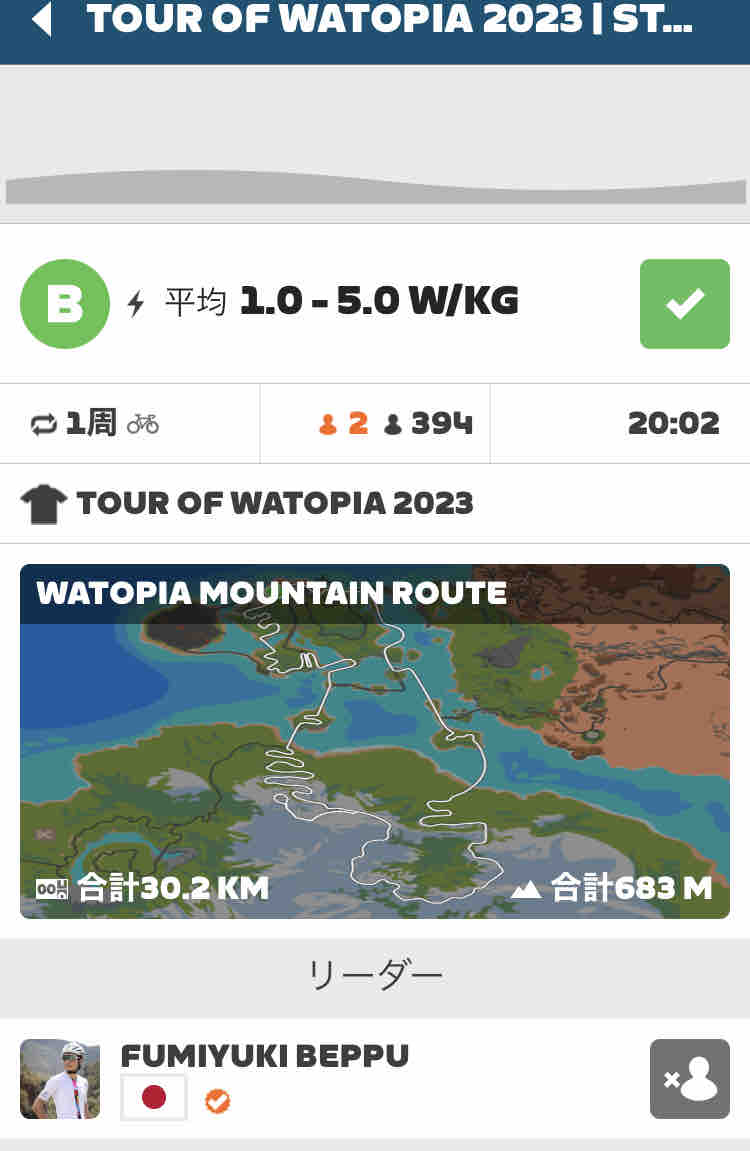Tap the orange verified badge under Fumiyuki Beppu
The height and width of the screenshot is (1151, 750).
click(218, 1100)
